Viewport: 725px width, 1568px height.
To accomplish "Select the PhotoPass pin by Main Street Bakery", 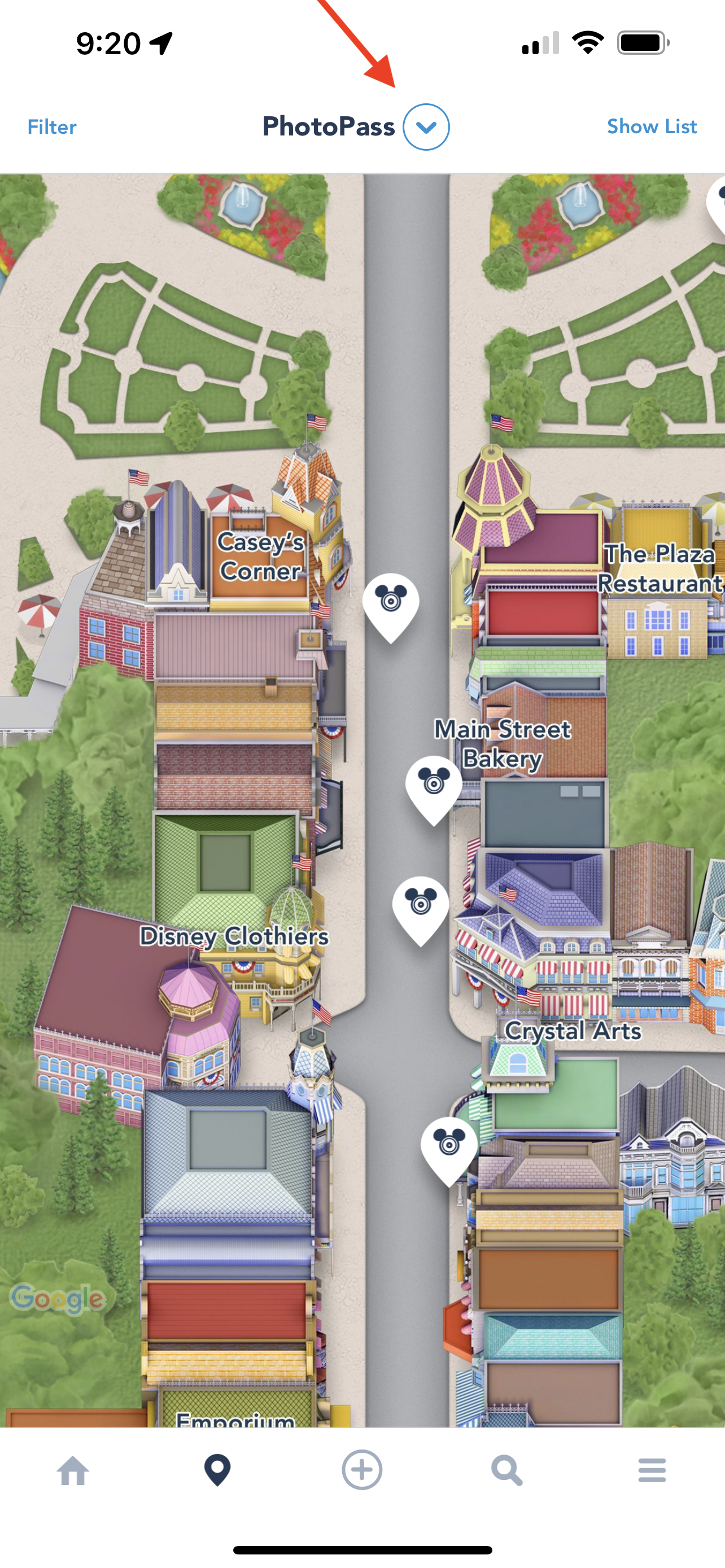I will pyautogui.click(x=434, y=790).
